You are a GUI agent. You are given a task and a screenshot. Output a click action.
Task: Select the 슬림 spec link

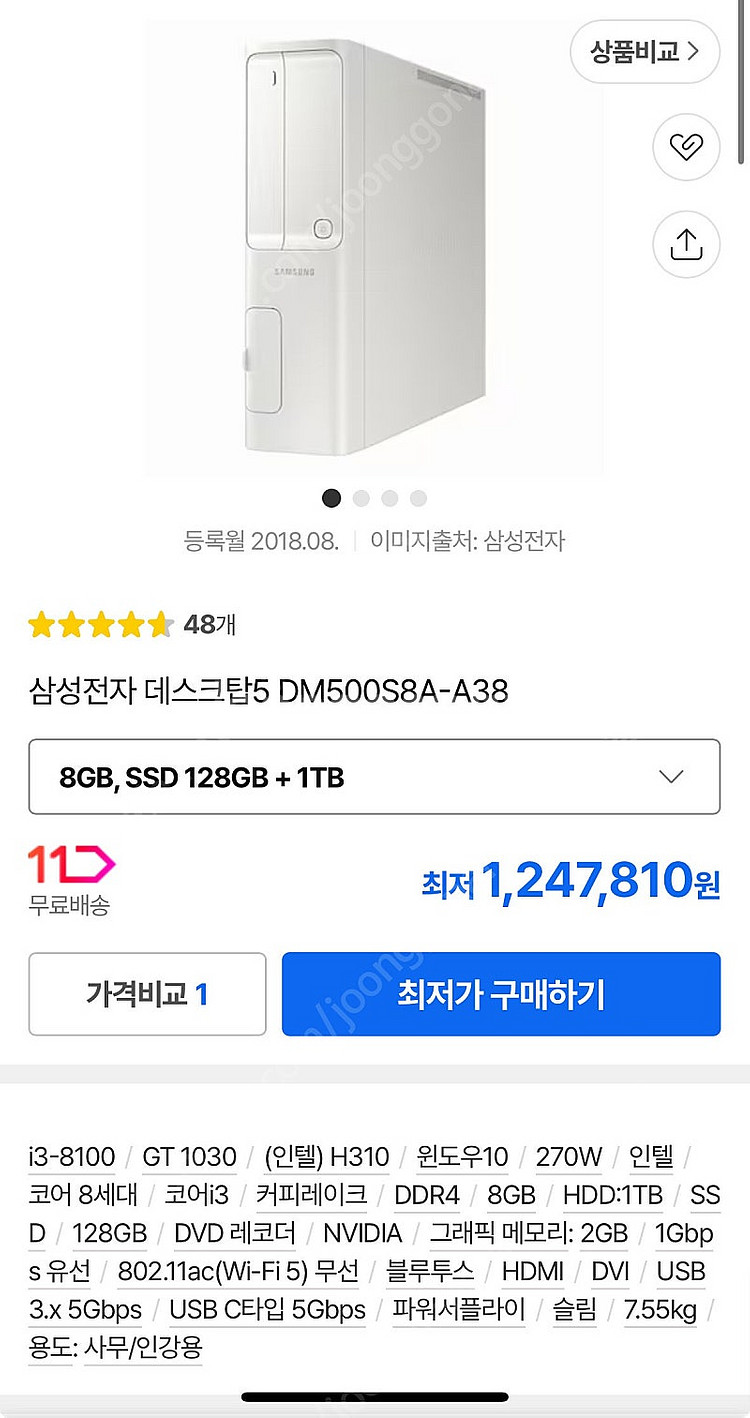pos(574,1309)
